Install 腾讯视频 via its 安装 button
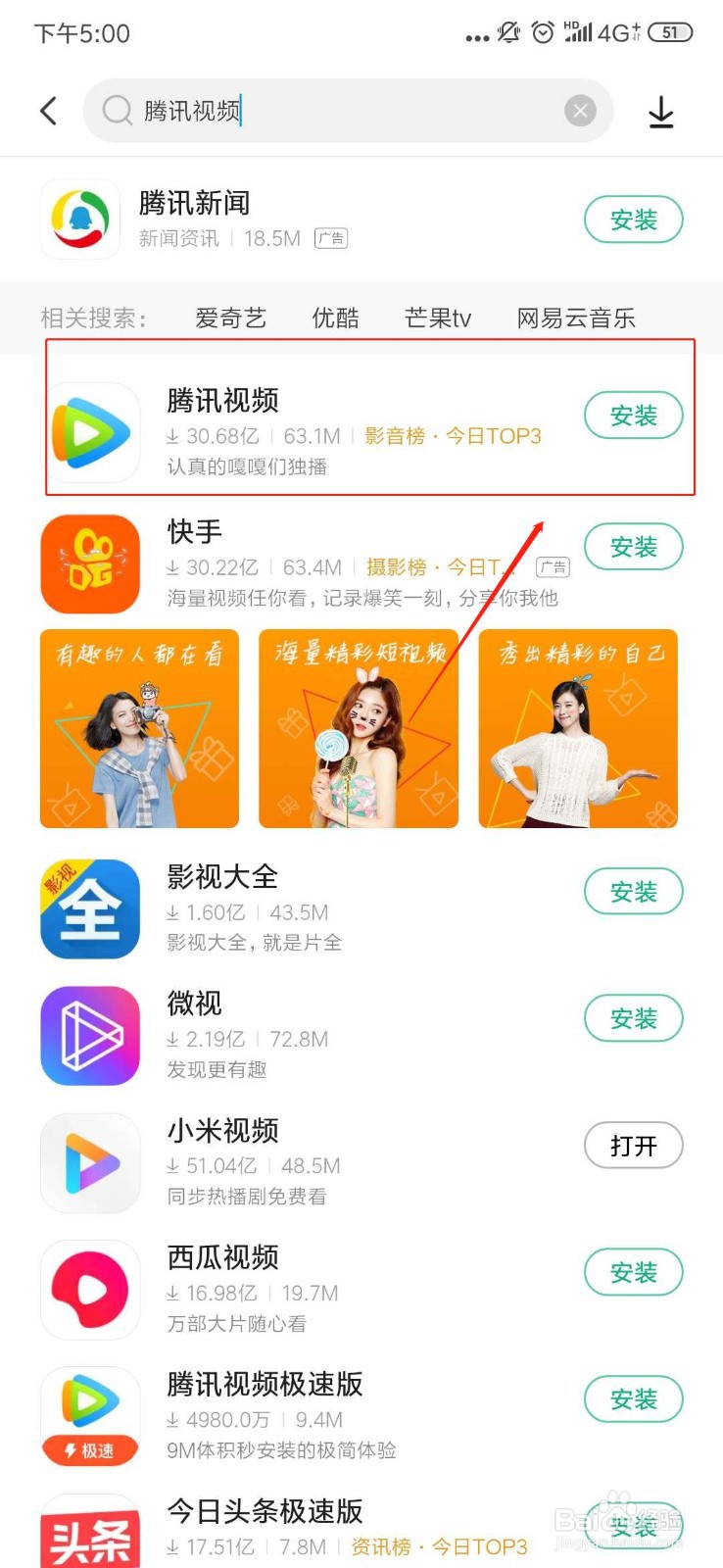This screenshot has width=723, height=1568. tap(633, 416)
